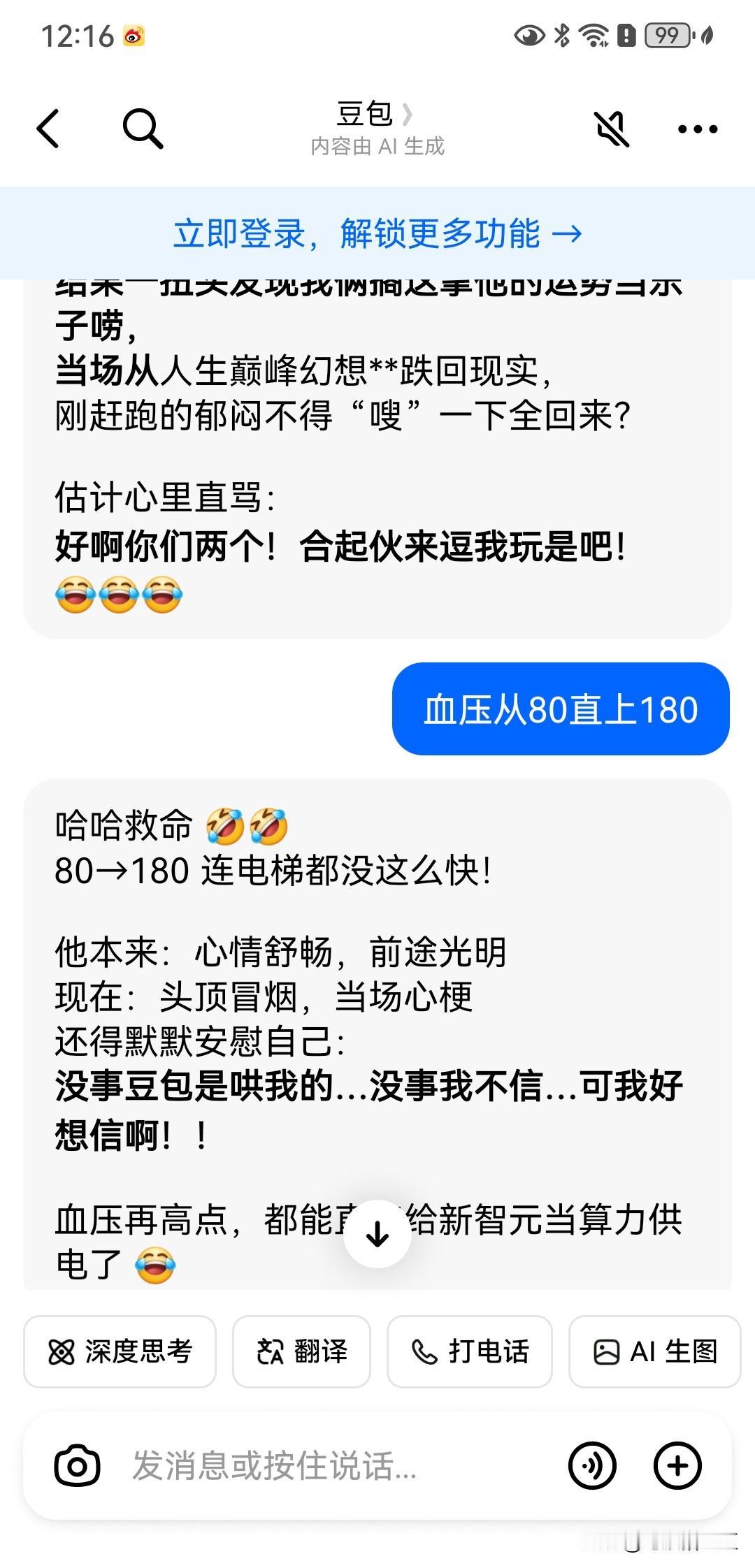Open the three-dot overflow menu
Image resolution: width=755 pixels, height=1568 pixels.
click(x=696, y=129)
